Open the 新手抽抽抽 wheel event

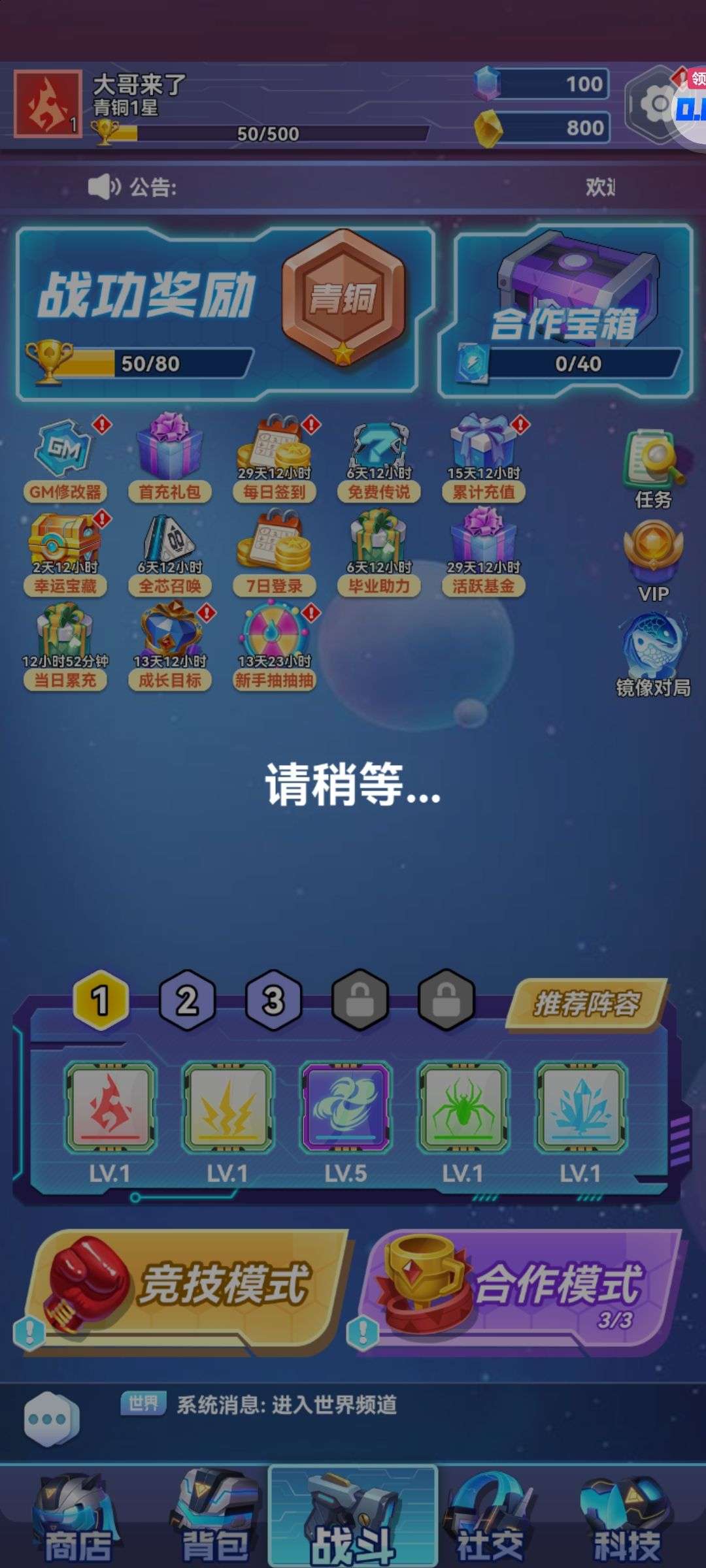(275, 648)
